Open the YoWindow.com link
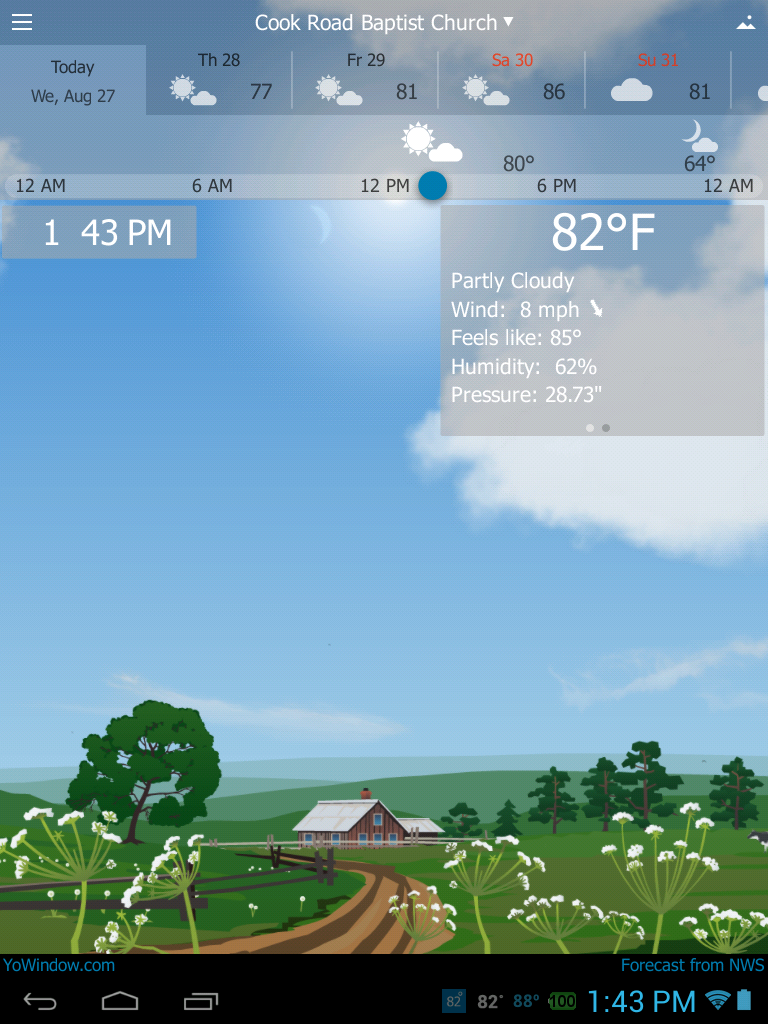 (x=58, y=965)
